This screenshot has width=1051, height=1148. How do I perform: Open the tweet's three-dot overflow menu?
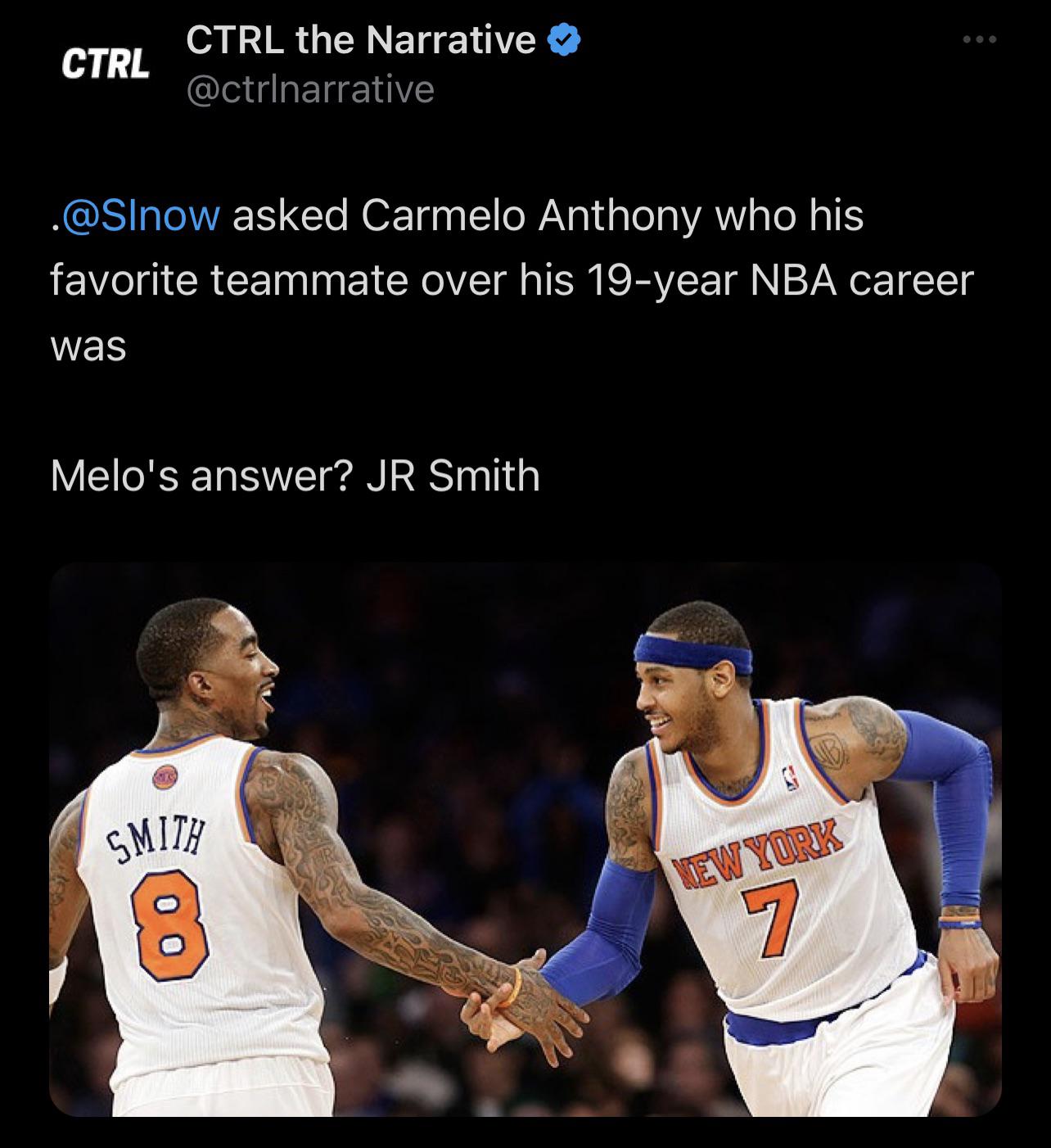pyautogui.click(x=980, y=39)
